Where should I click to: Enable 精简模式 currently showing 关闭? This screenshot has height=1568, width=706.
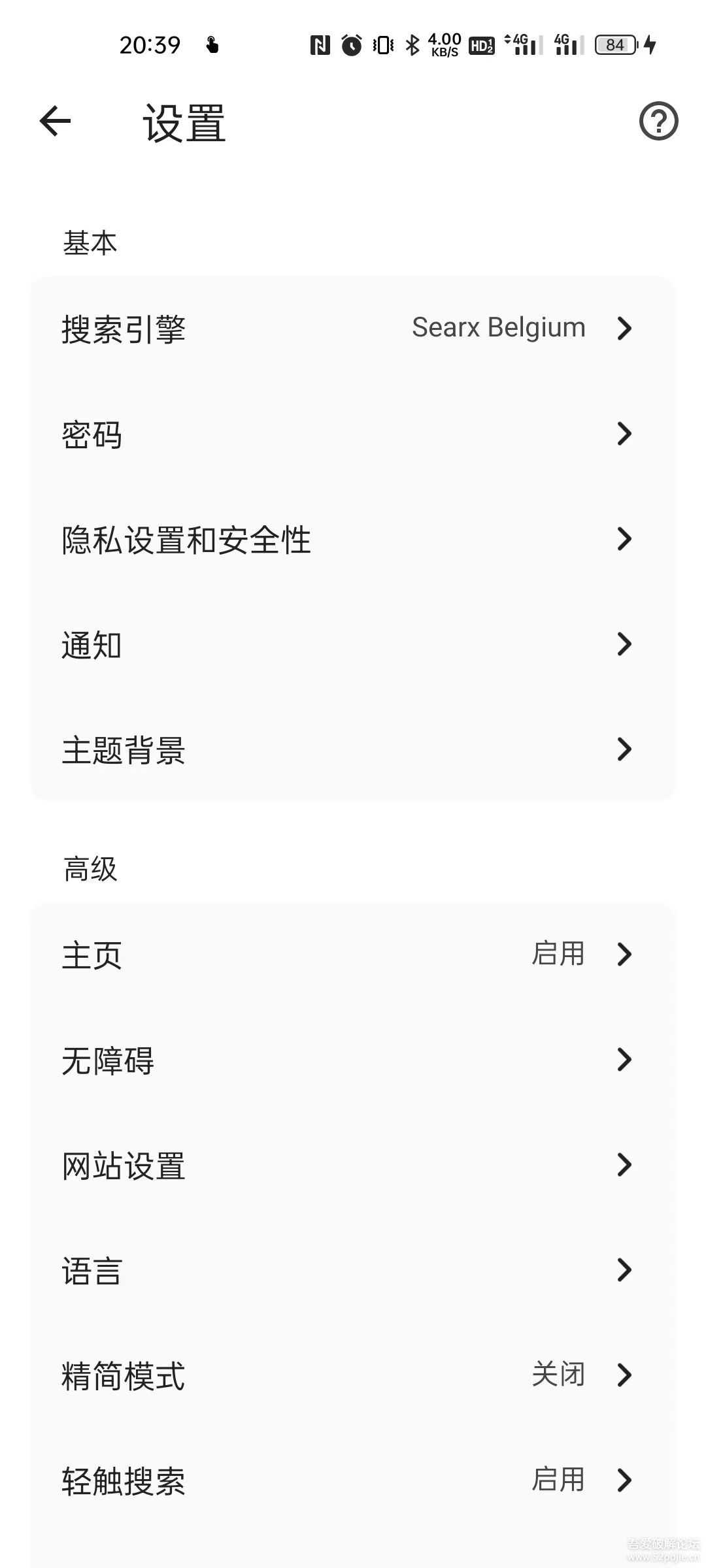pos(353,1374)
